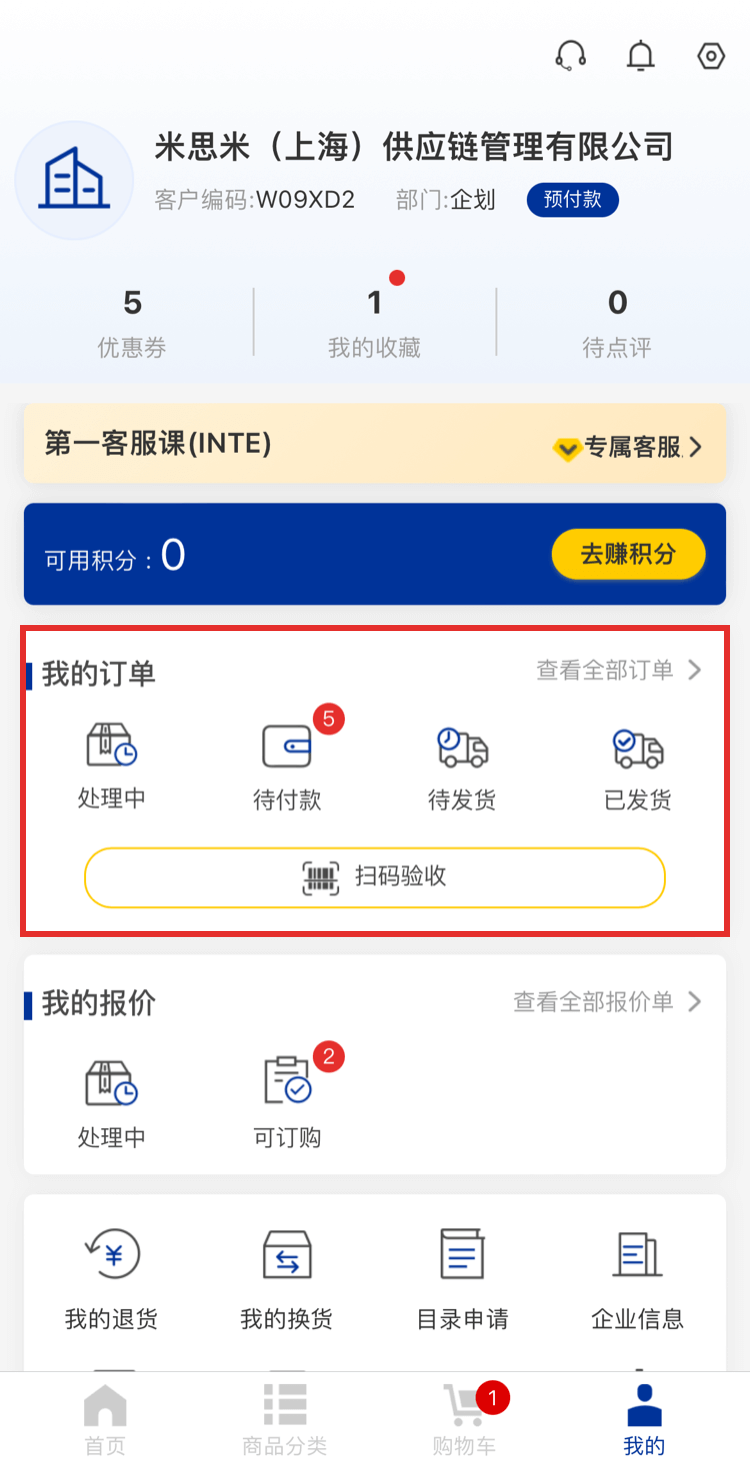The width and height of the screenshot is (750, 1483).
Task: View 已发货 shipped orders
Action: [x=638, y=765]
